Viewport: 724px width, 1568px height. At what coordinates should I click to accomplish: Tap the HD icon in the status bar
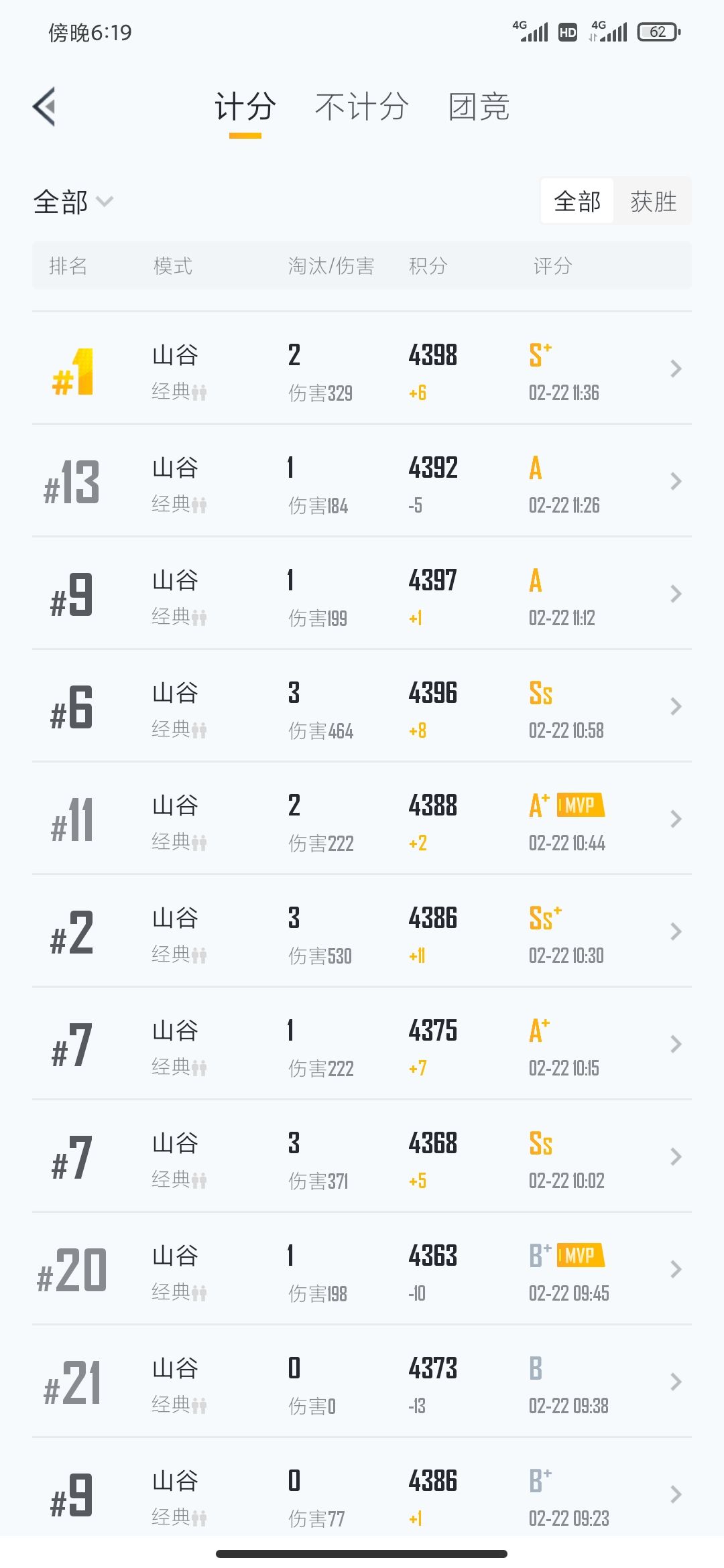tap(566, 31)
